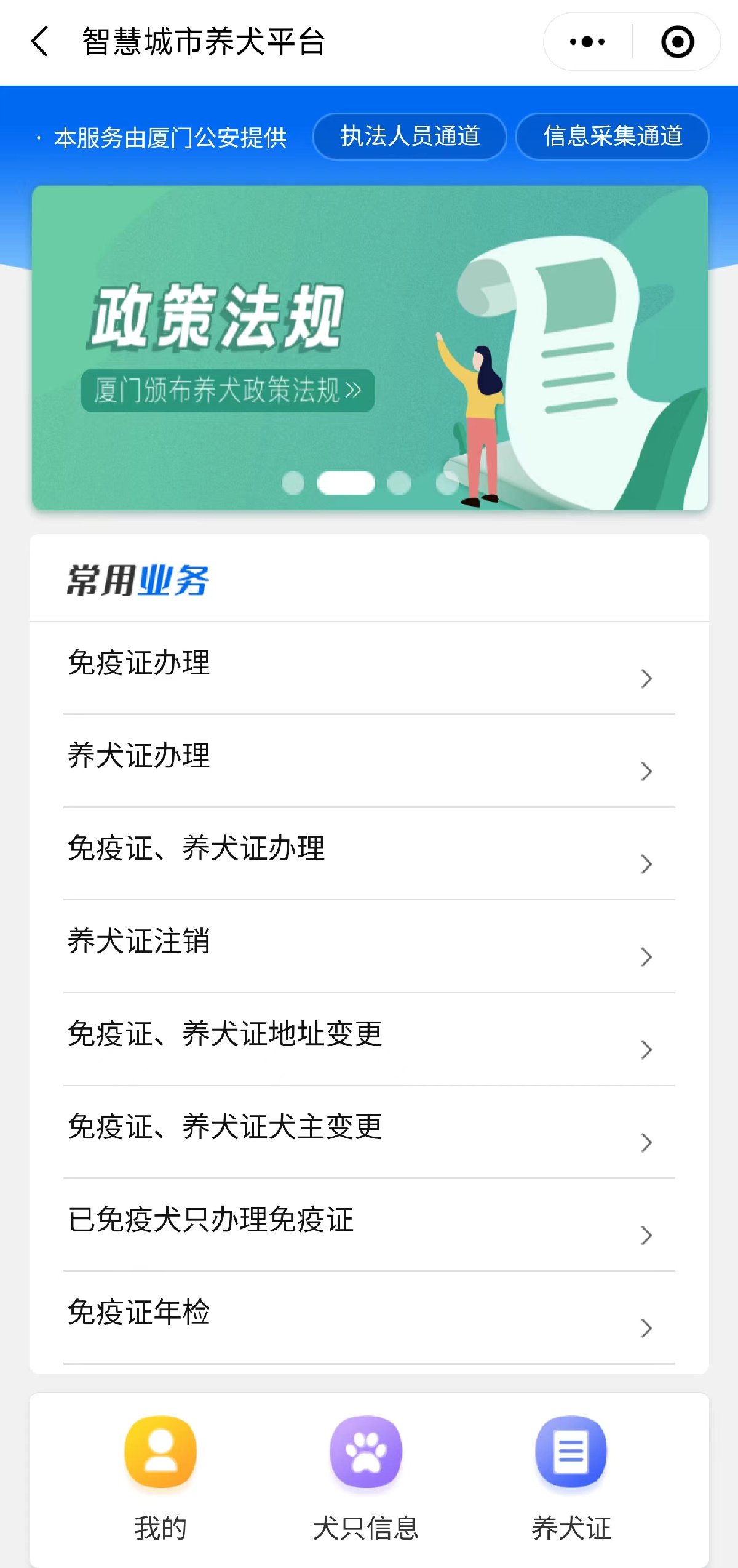Open the mini program more-options menu
This screenshot has height=1568, width=738.
click(x=587, y=42)
